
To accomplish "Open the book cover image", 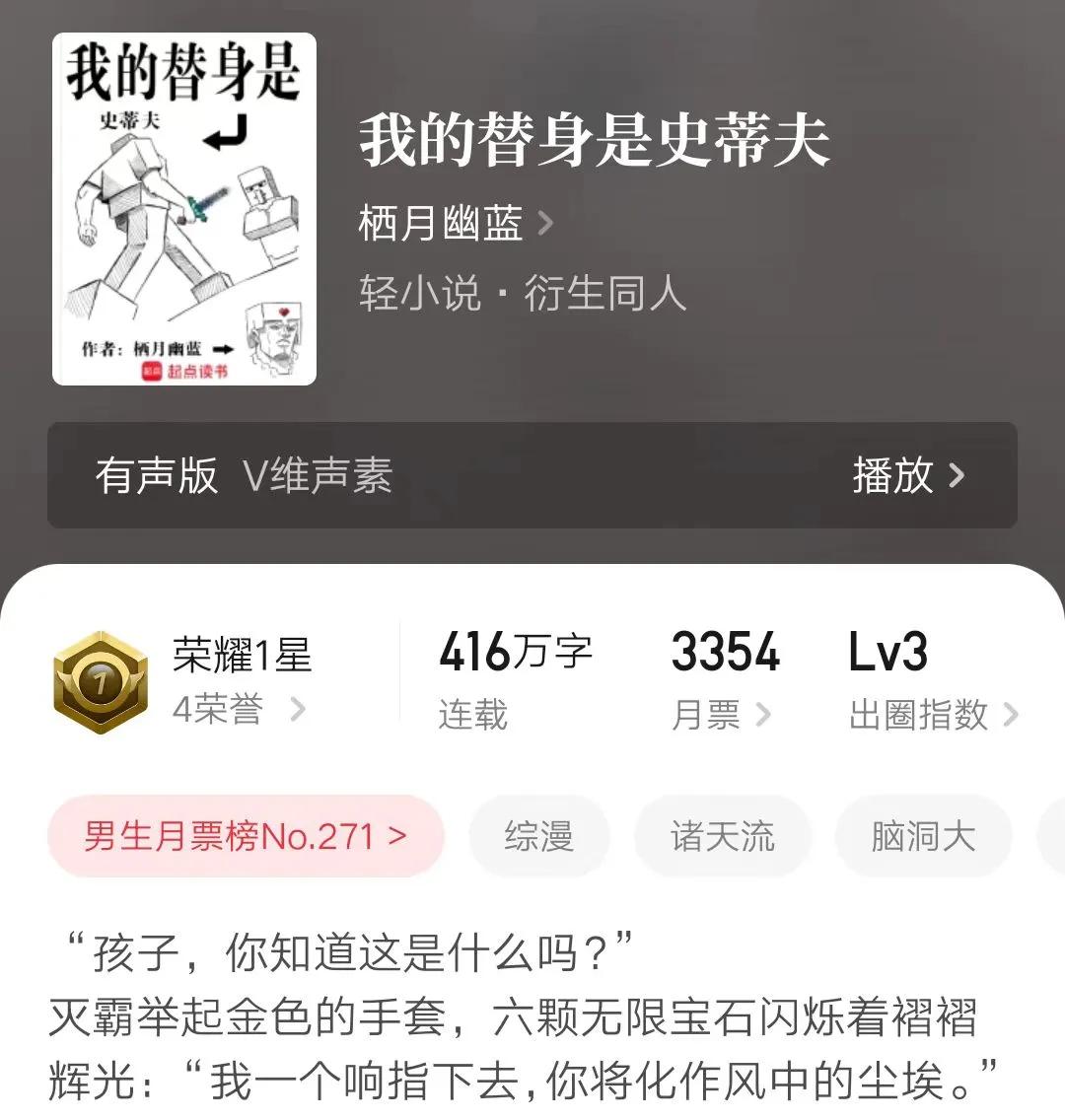I will [184, 208].
